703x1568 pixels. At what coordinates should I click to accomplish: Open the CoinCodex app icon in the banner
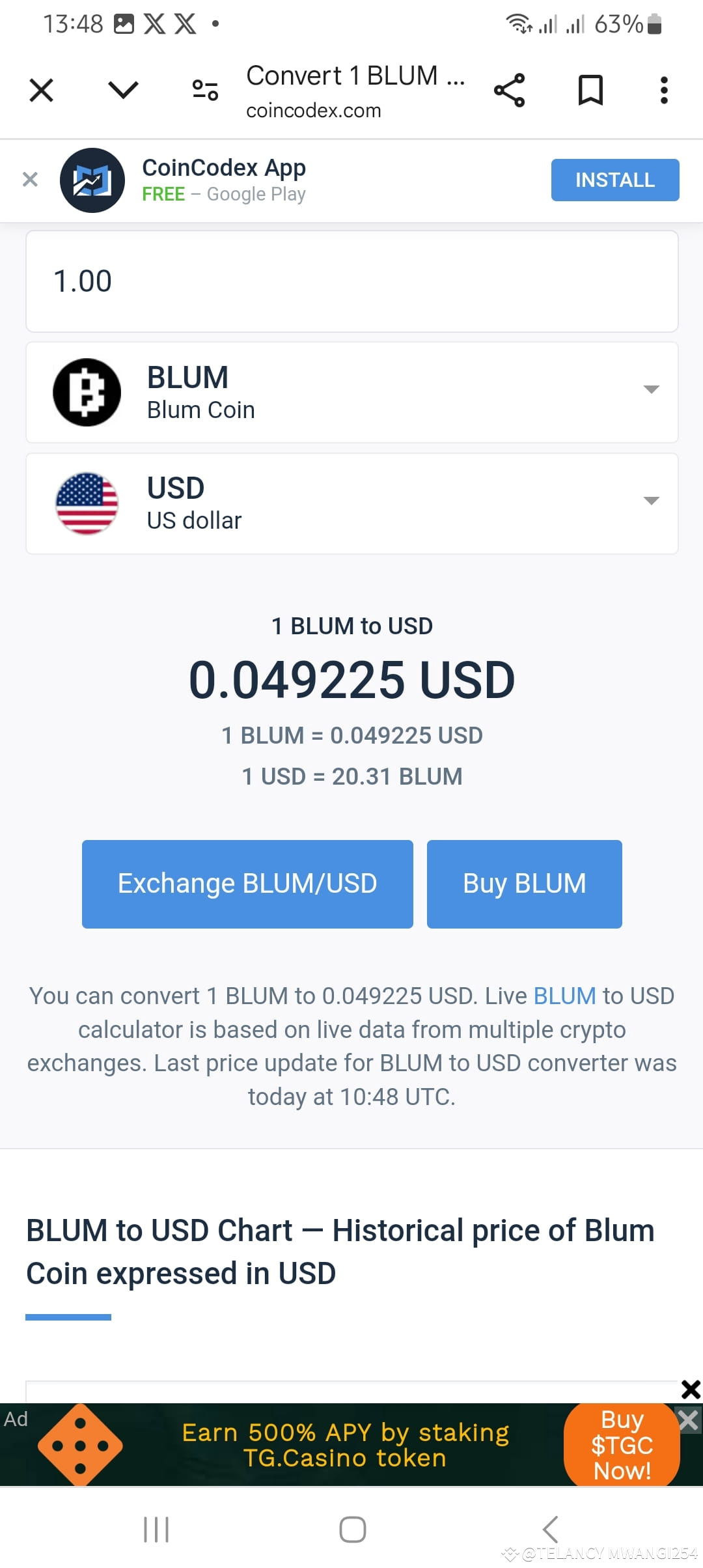pyautogui.click(x=92, y=180)
